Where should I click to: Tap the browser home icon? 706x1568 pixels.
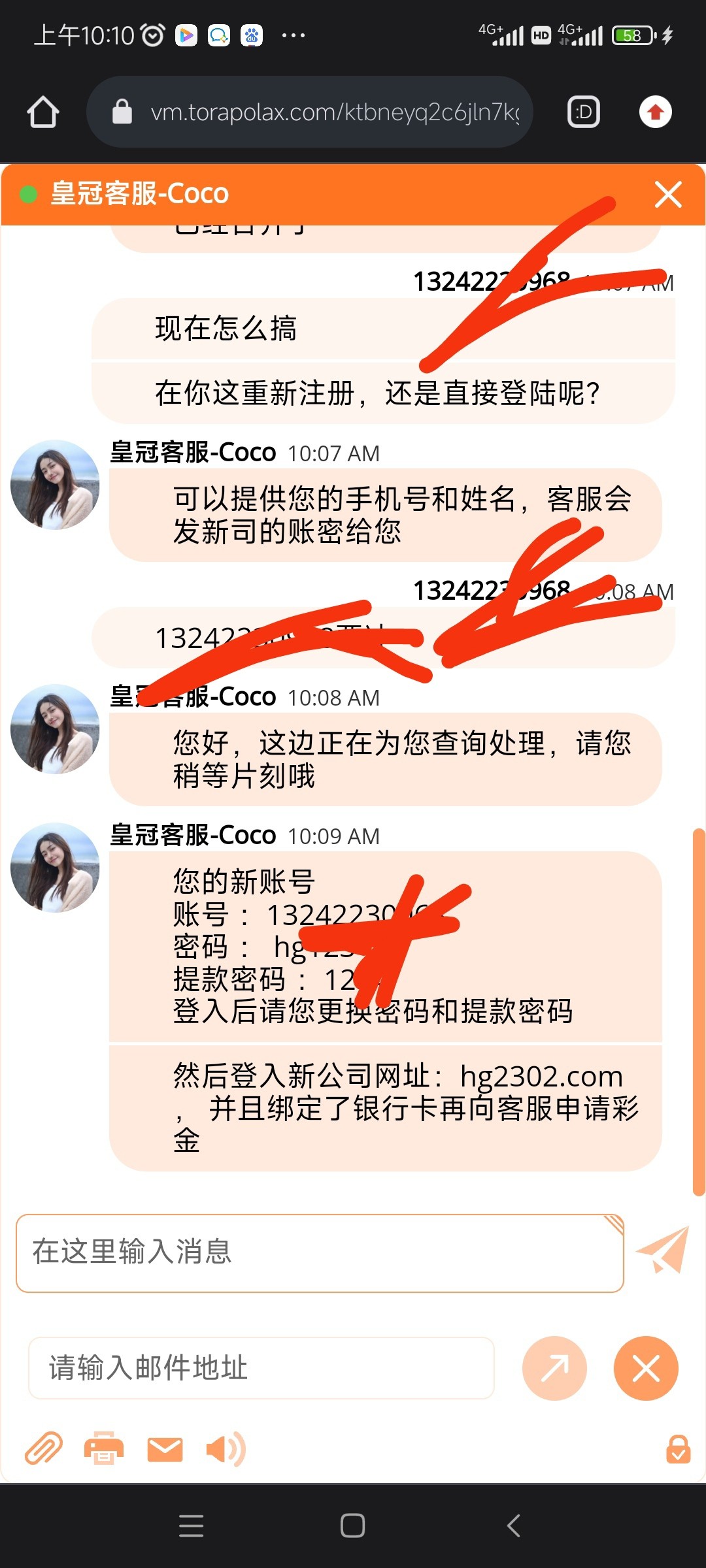pos(43,112)
